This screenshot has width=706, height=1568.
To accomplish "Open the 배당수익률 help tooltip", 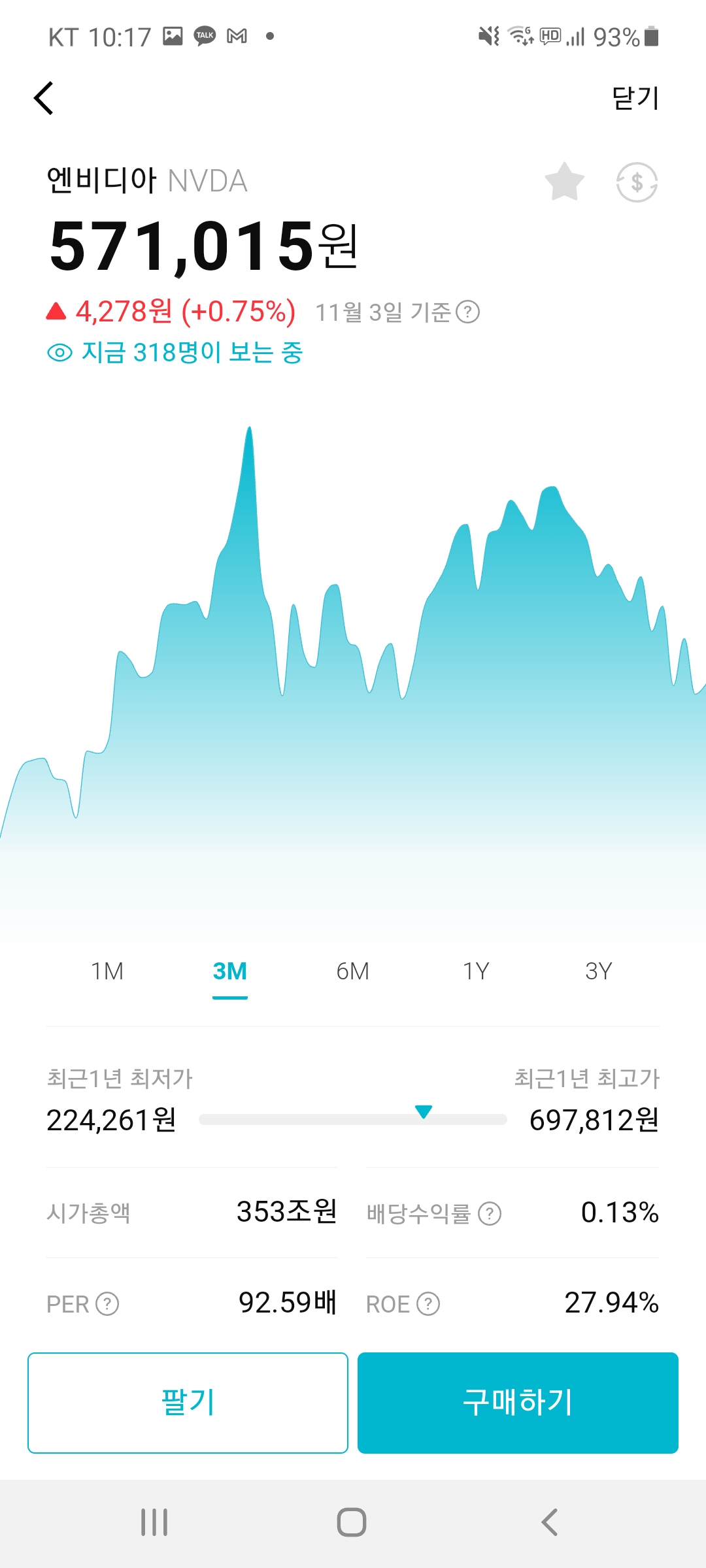I will [x=490, y=1214].
